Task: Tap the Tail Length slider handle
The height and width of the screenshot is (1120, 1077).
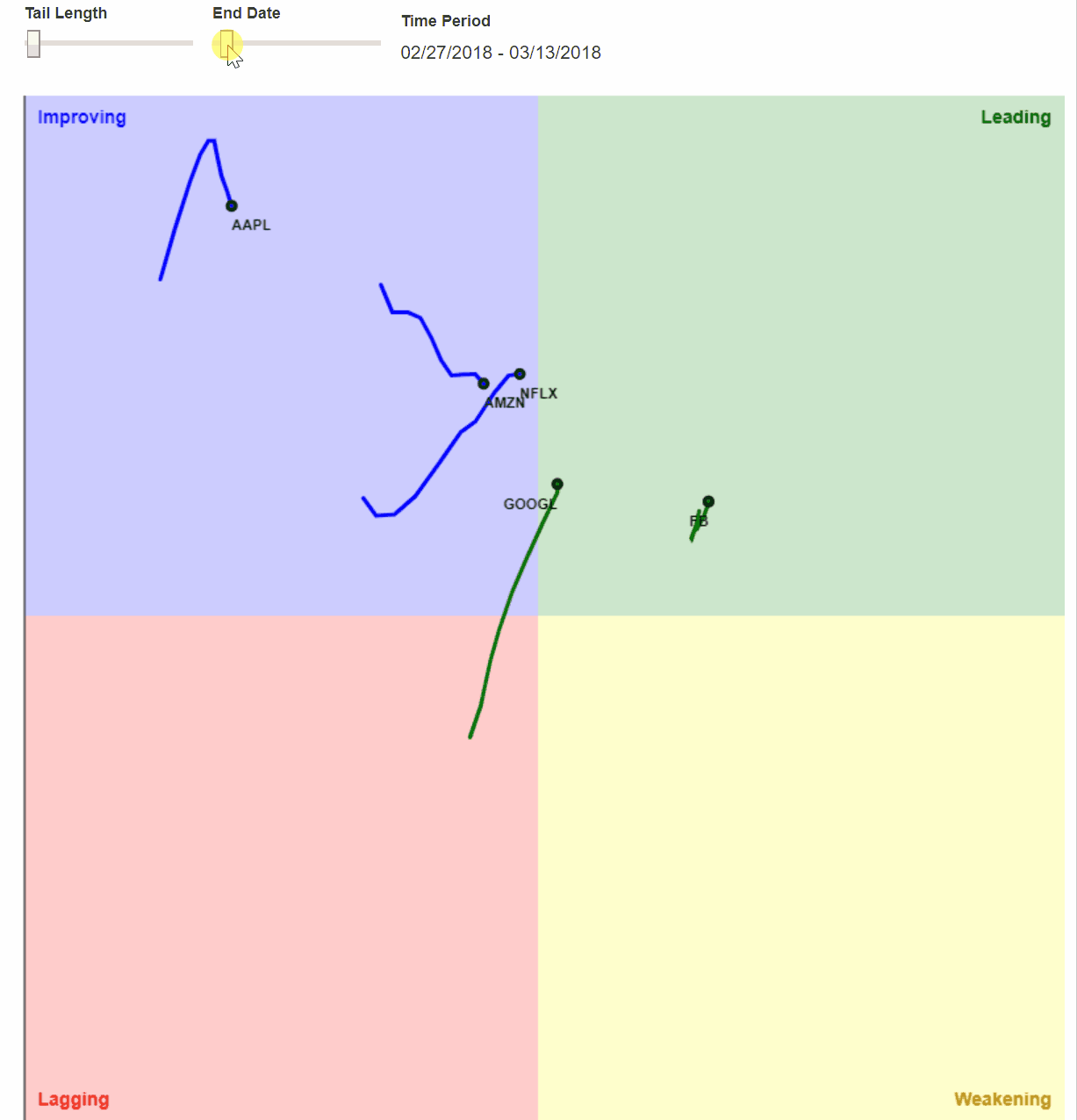Action: click(x=33, y=43)
